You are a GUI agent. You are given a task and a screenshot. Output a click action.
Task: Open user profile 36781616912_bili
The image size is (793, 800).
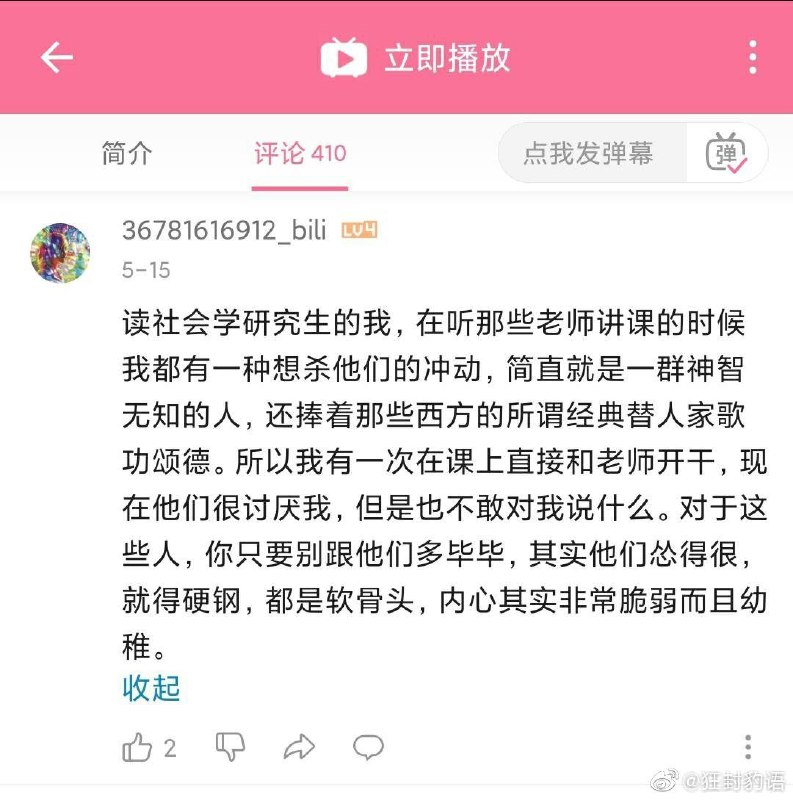pyautogui.click(x=224, y=231)
